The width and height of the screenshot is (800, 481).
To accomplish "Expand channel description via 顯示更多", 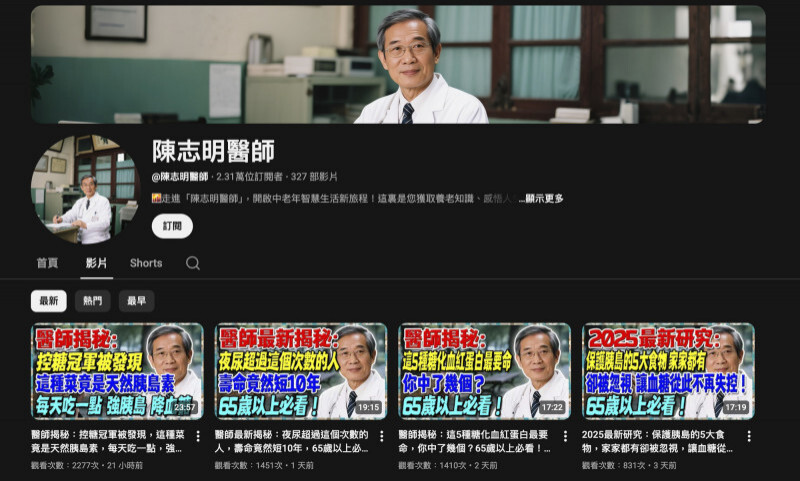I will click(543, 198).
